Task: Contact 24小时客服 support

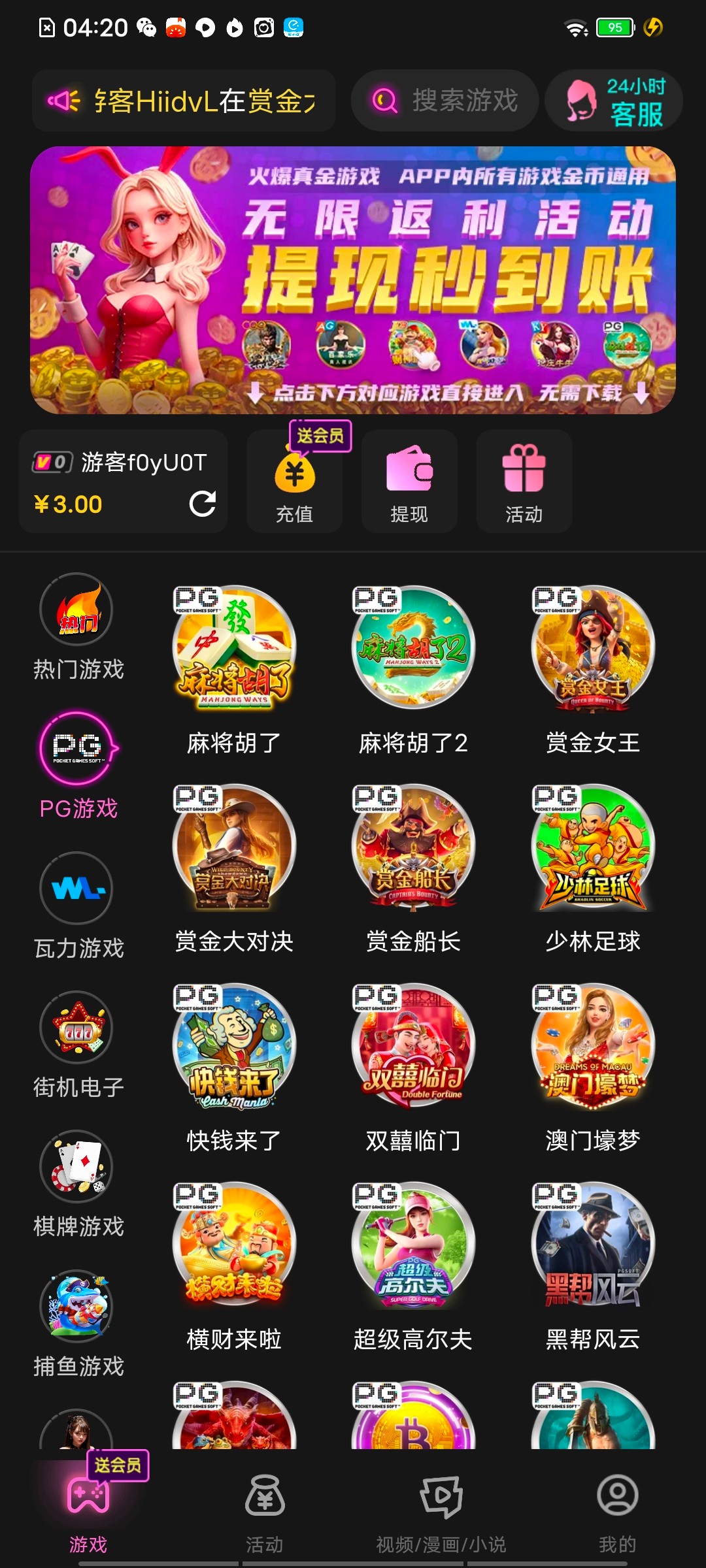Action: 614,101
